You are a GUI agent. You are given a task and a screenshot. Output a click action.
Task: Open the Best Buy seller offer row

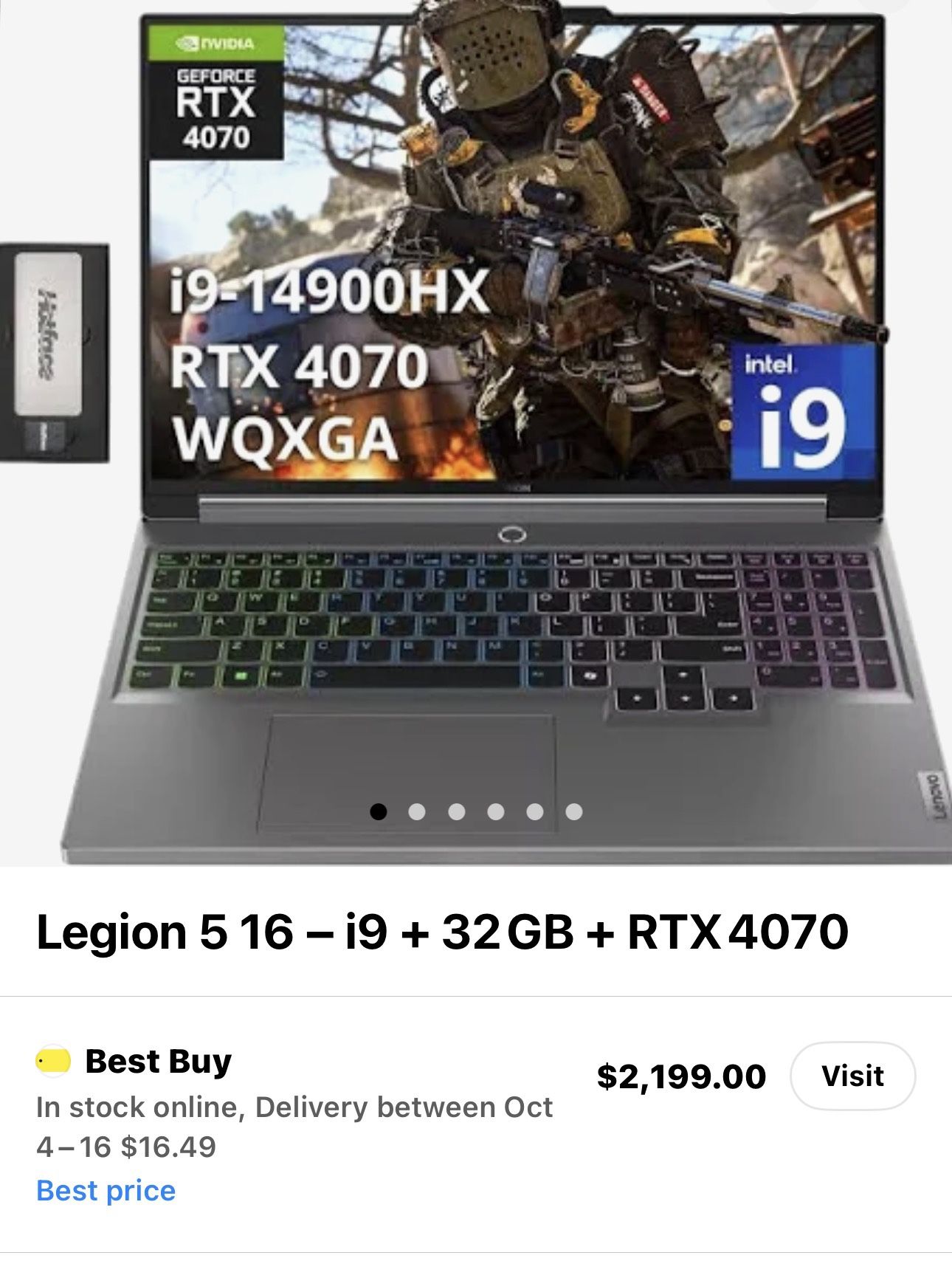point(295,1107)
